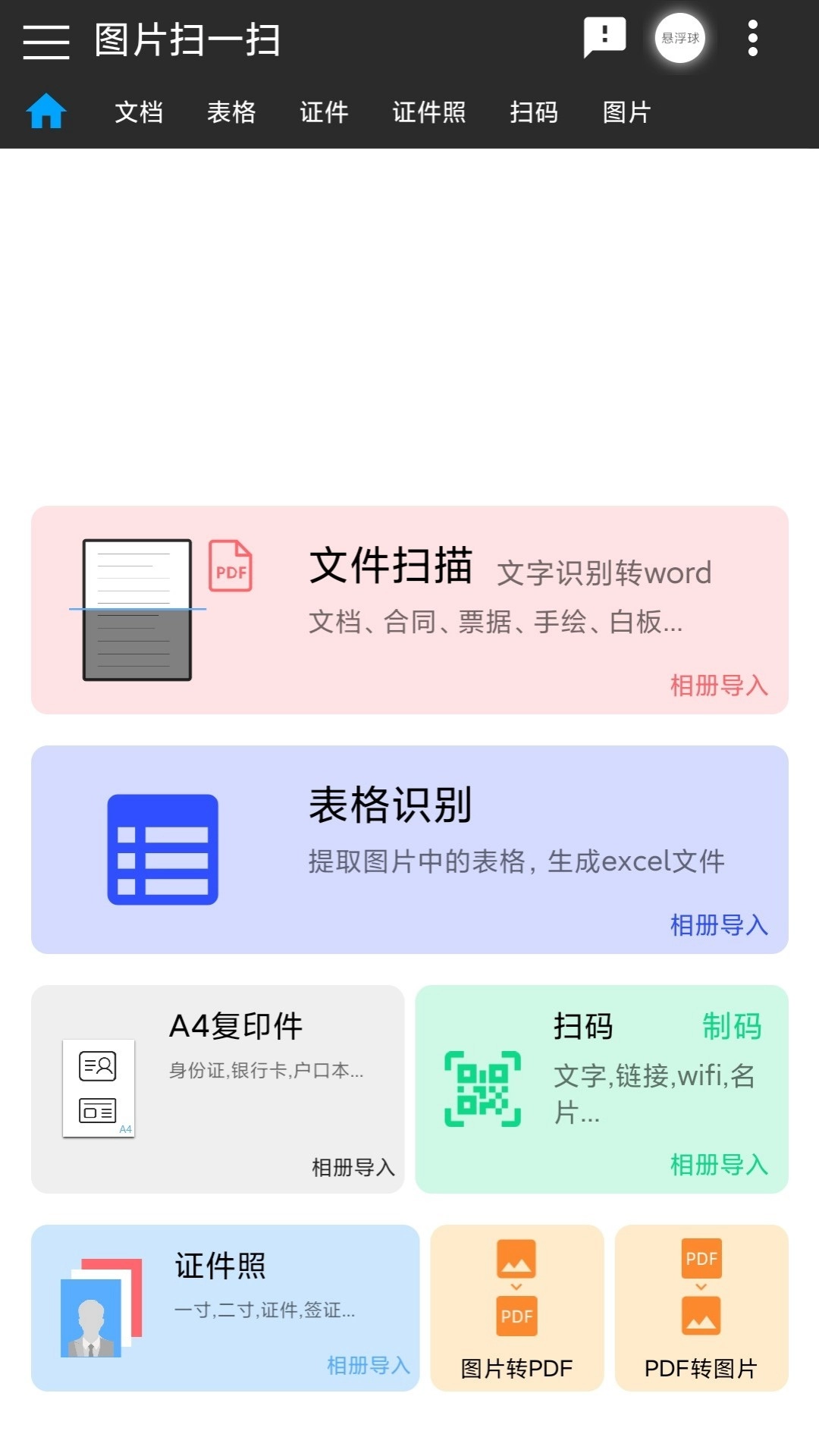Click the A4 document icon on A4复印件 card
Viewport: 819px width, 1456px height.
click(98, 1088)
